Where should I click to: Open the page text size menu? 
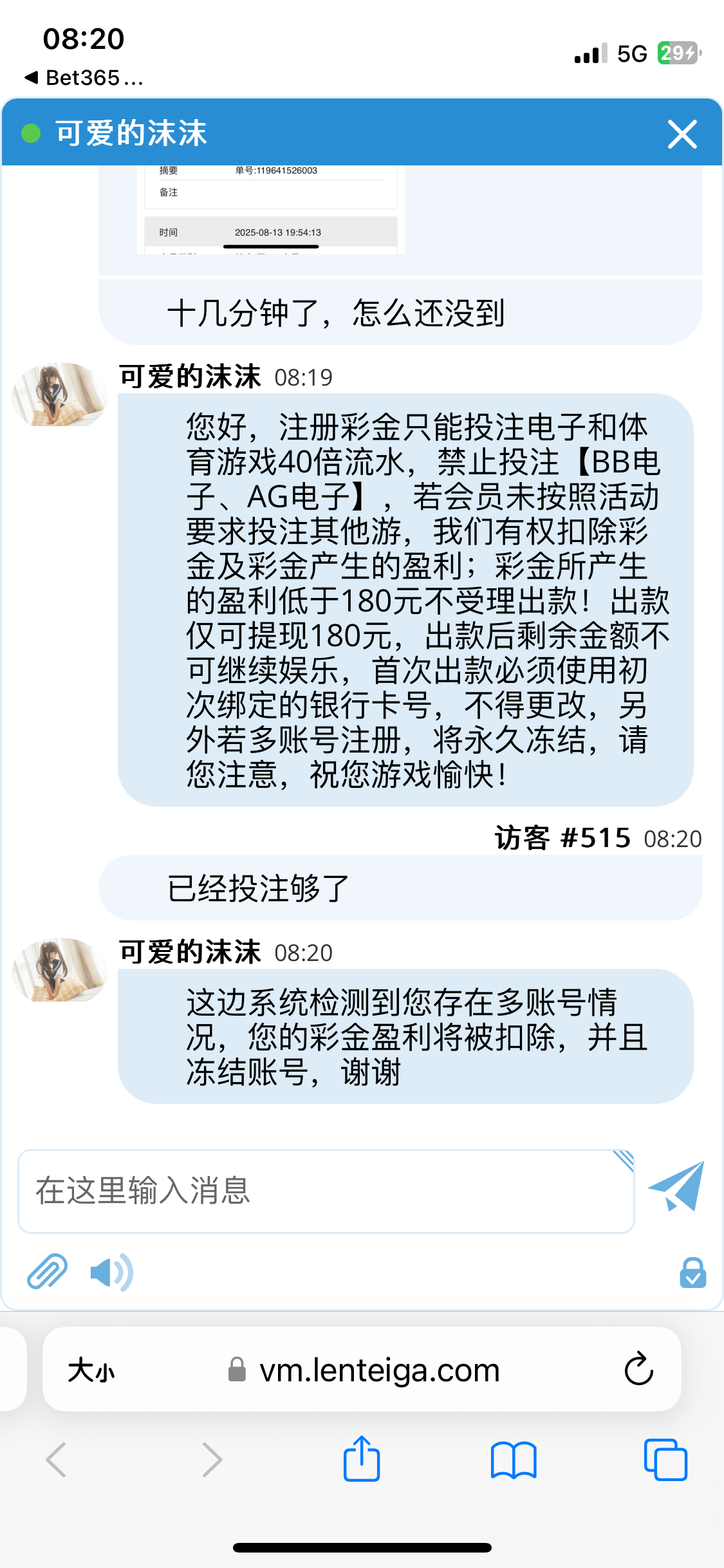(91, 1370)
